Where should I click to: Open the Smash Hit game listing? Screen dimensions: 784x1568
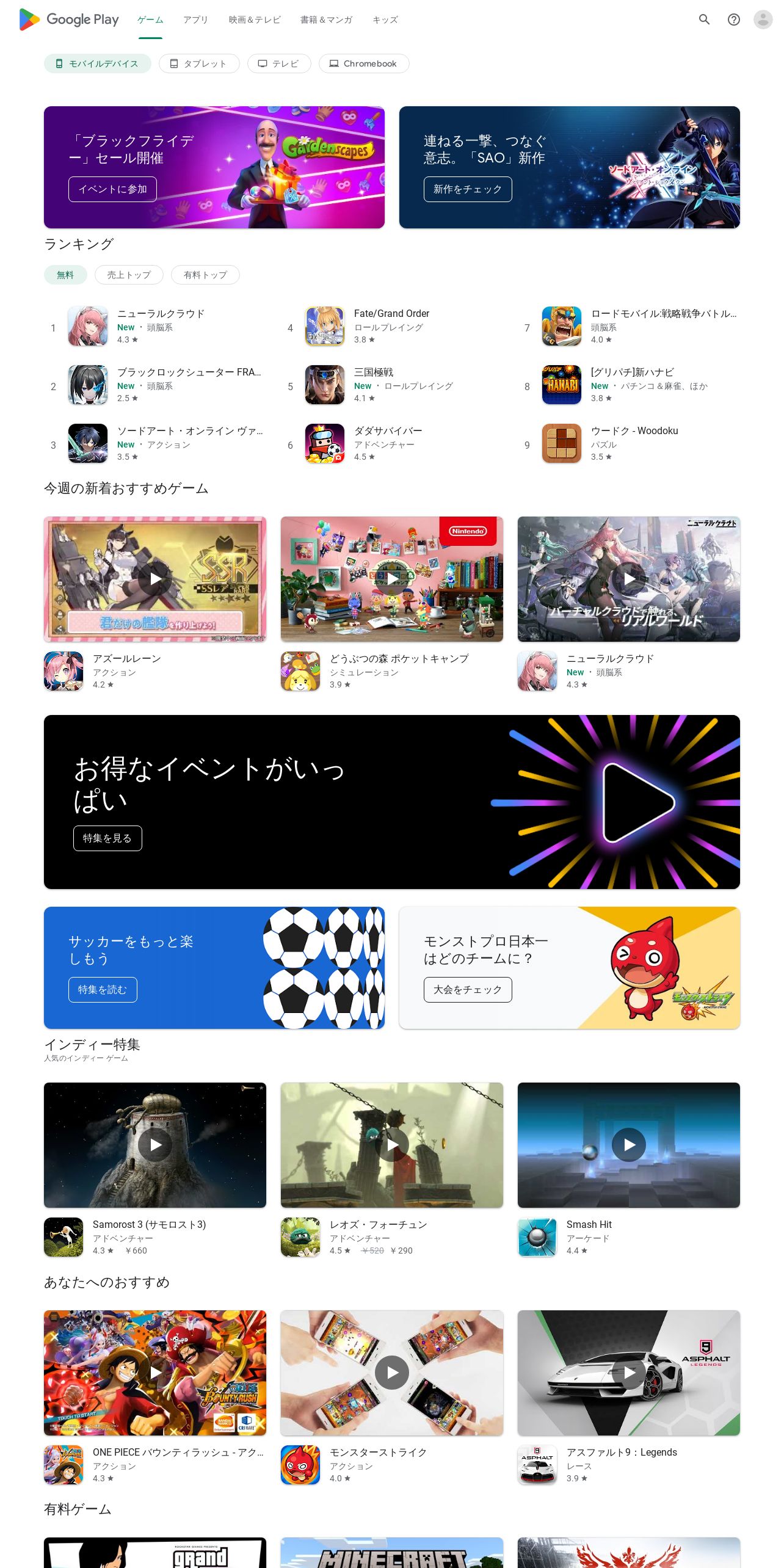[589, 1225]
